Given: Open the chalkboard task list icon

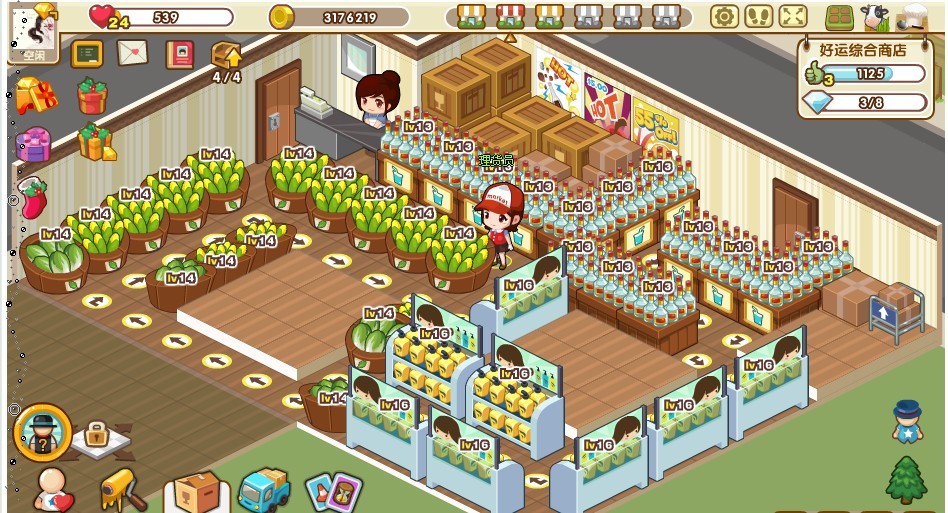Looking at the screenshot, I should [87, 53].
